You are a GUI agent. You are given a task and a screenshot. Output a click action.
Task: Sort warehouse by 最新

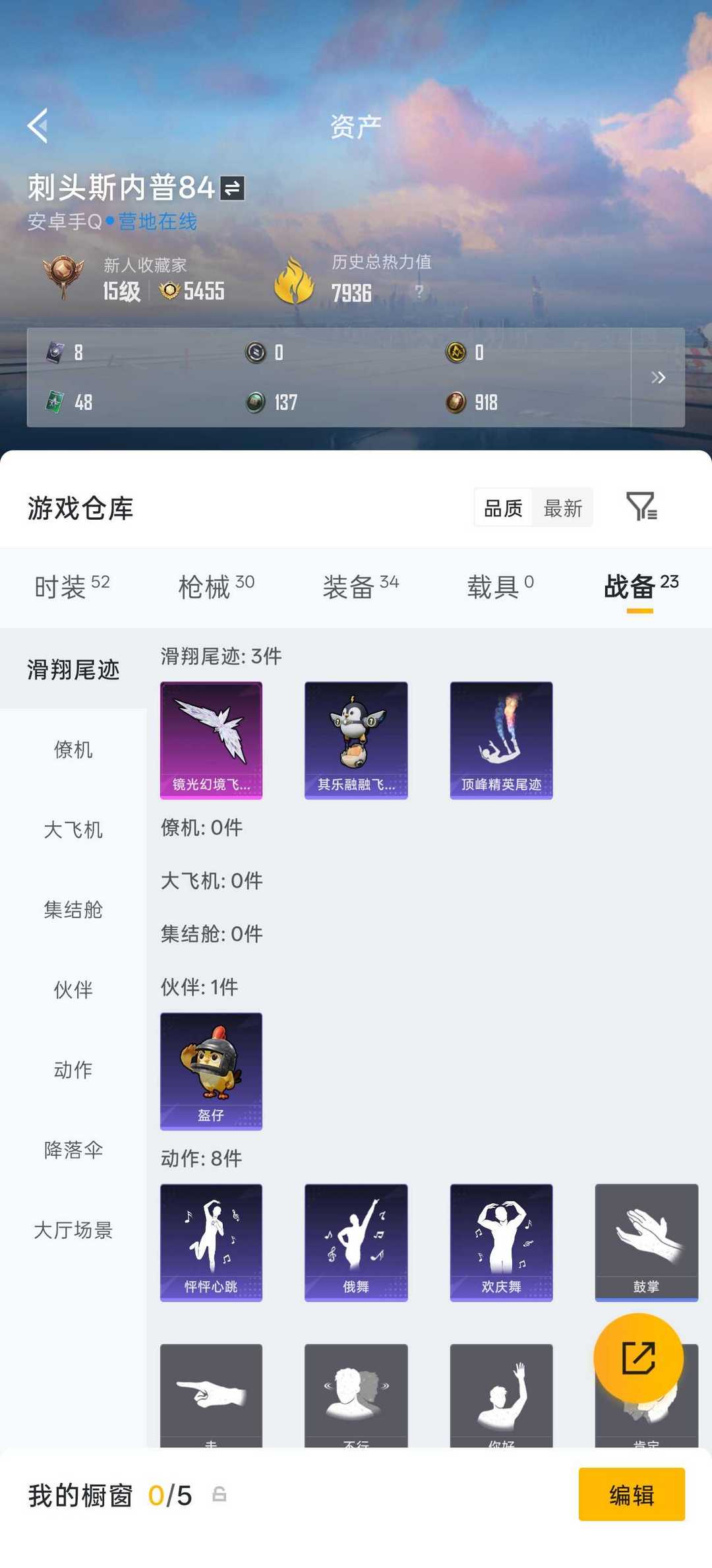tap(563, 508)
